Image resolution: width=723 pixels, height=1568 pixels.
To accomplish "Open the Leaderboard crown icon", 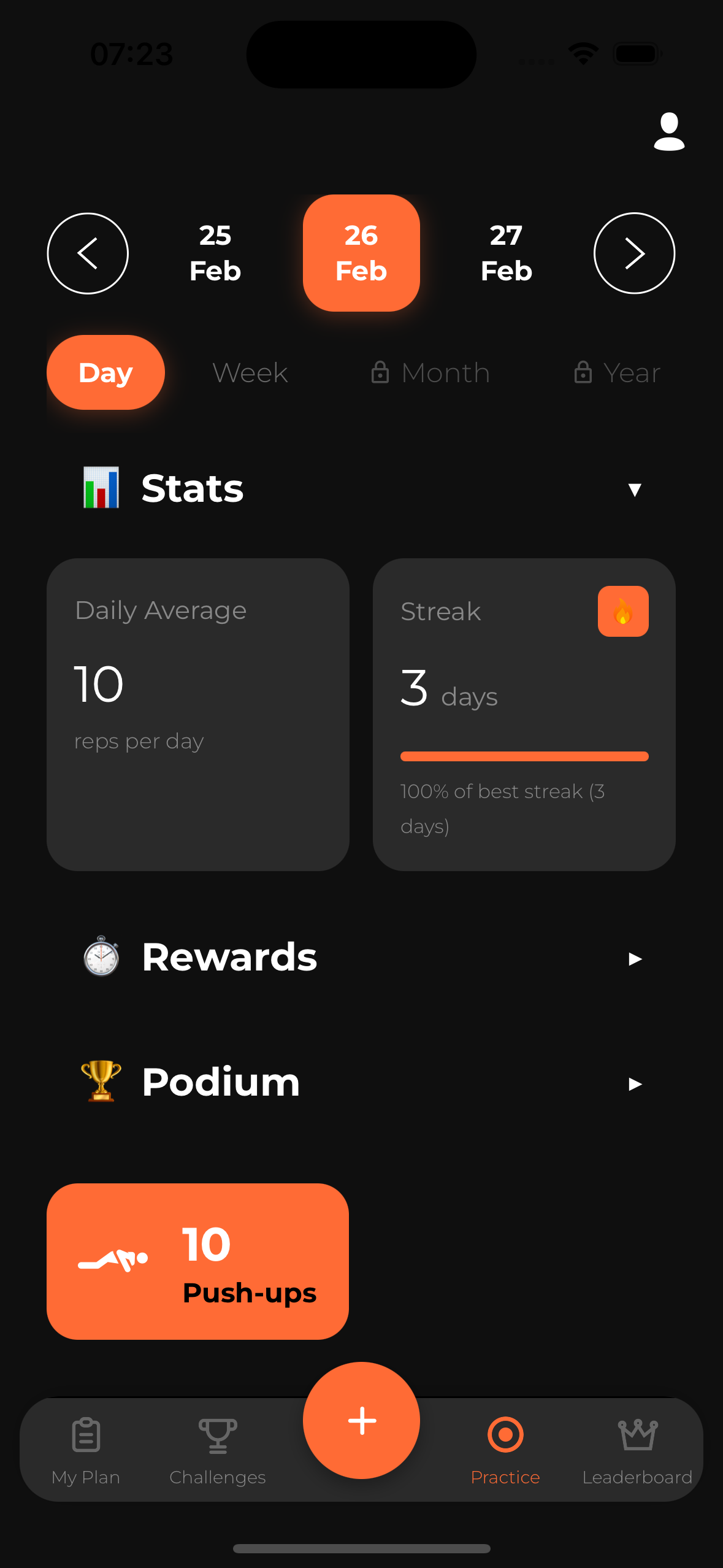I will [x=637, y=1435].
